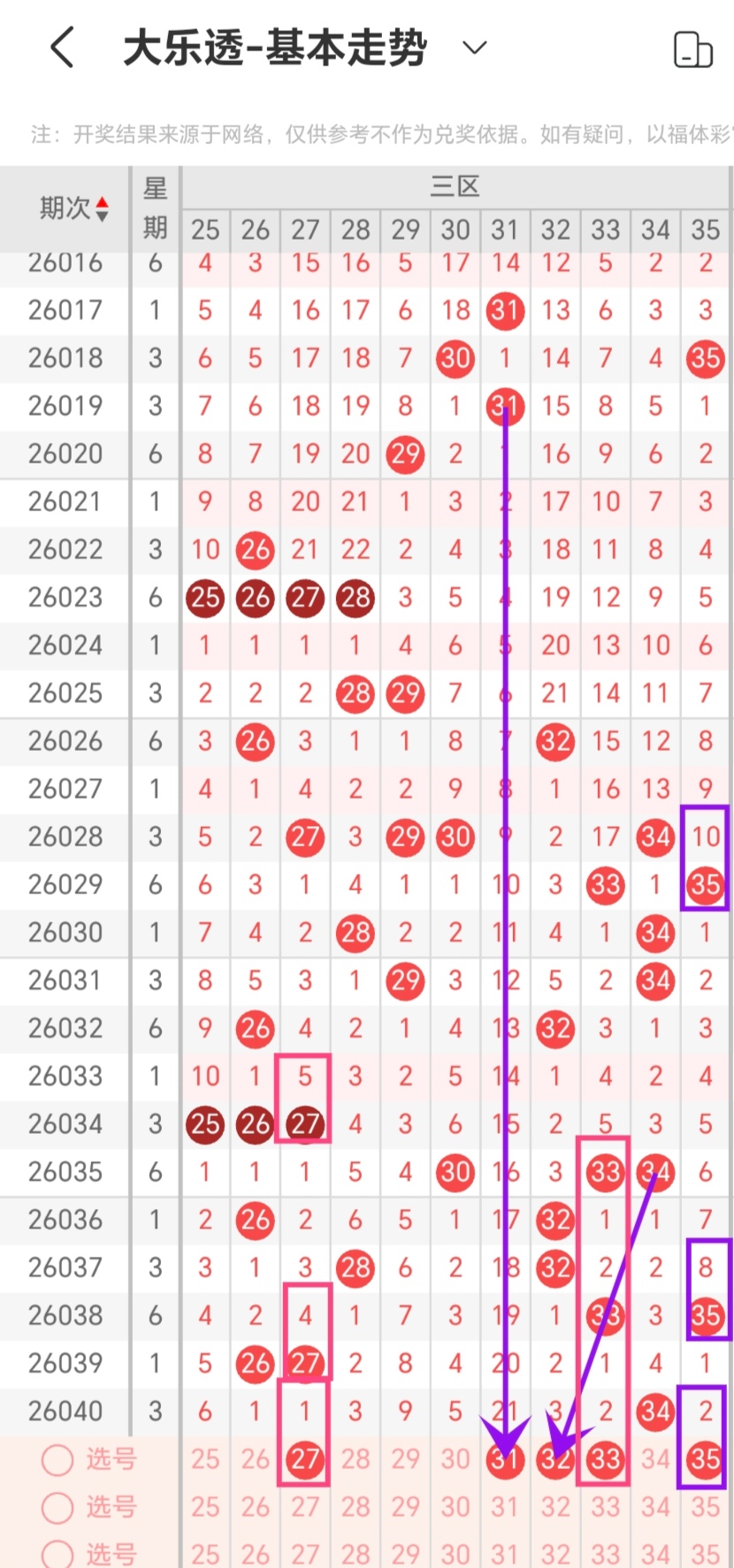Viewport: 734px width, 1568px height.
Task: Tap the rotate screen icon
Action: click(692, 50)
